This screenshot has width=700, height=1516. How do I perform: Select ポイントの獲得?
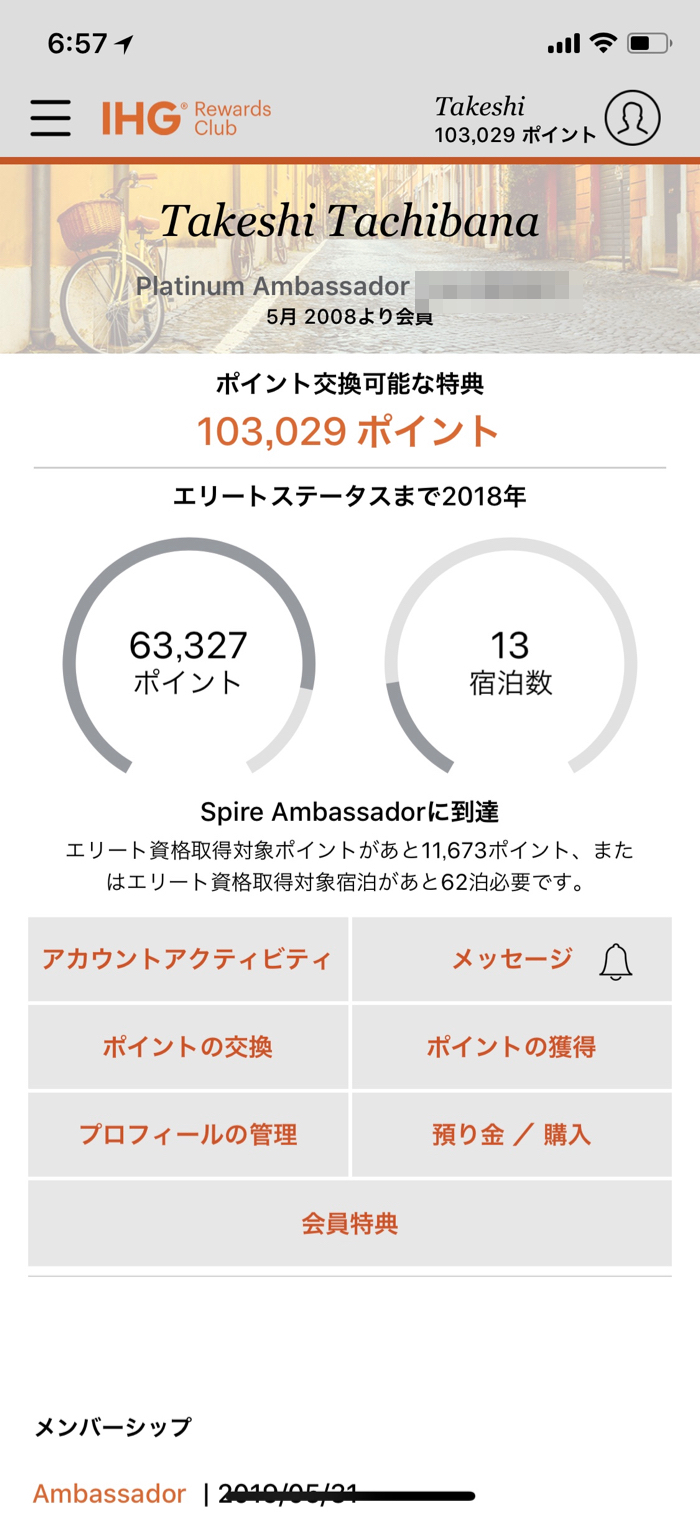512,1047
